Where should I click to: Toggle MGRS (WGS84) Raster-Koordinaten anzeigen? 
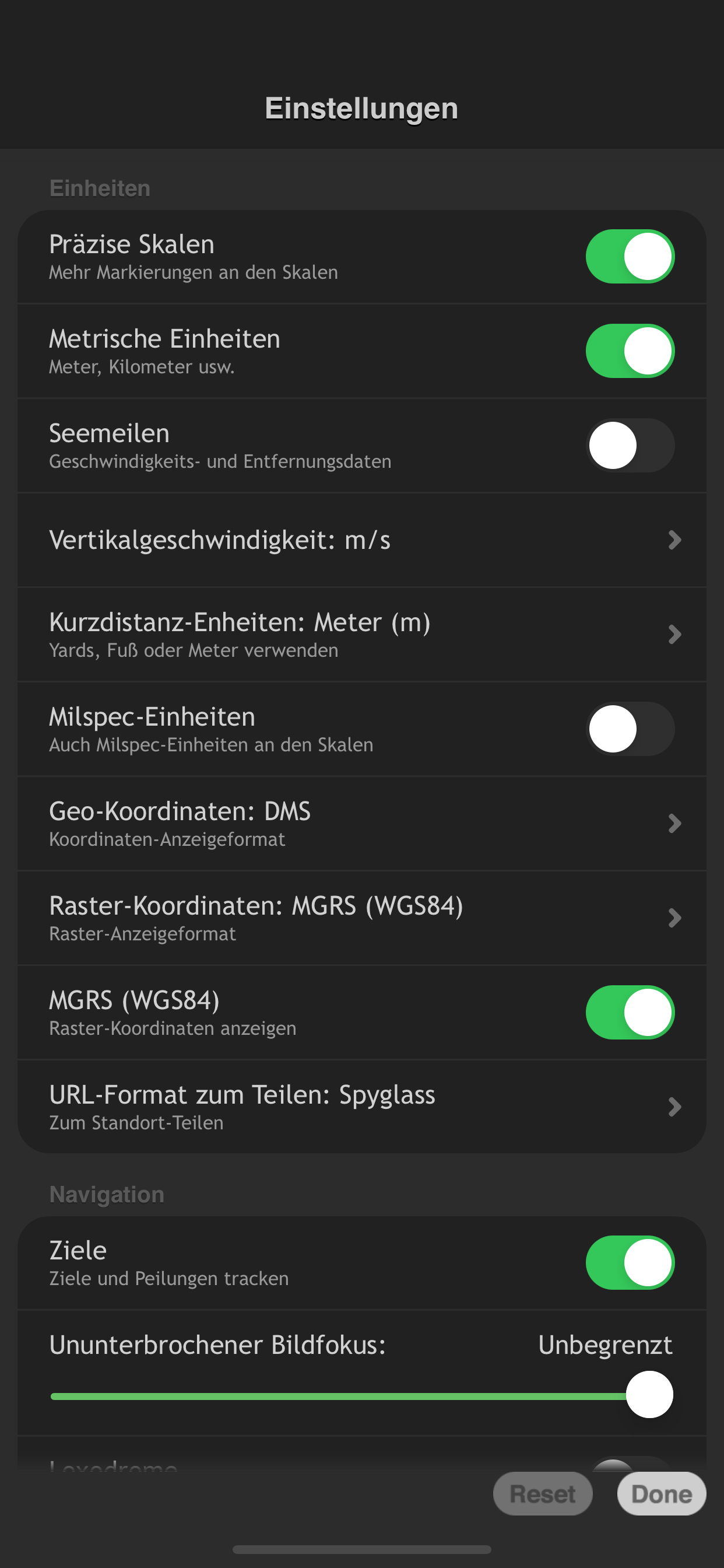tap(630, 1012)
